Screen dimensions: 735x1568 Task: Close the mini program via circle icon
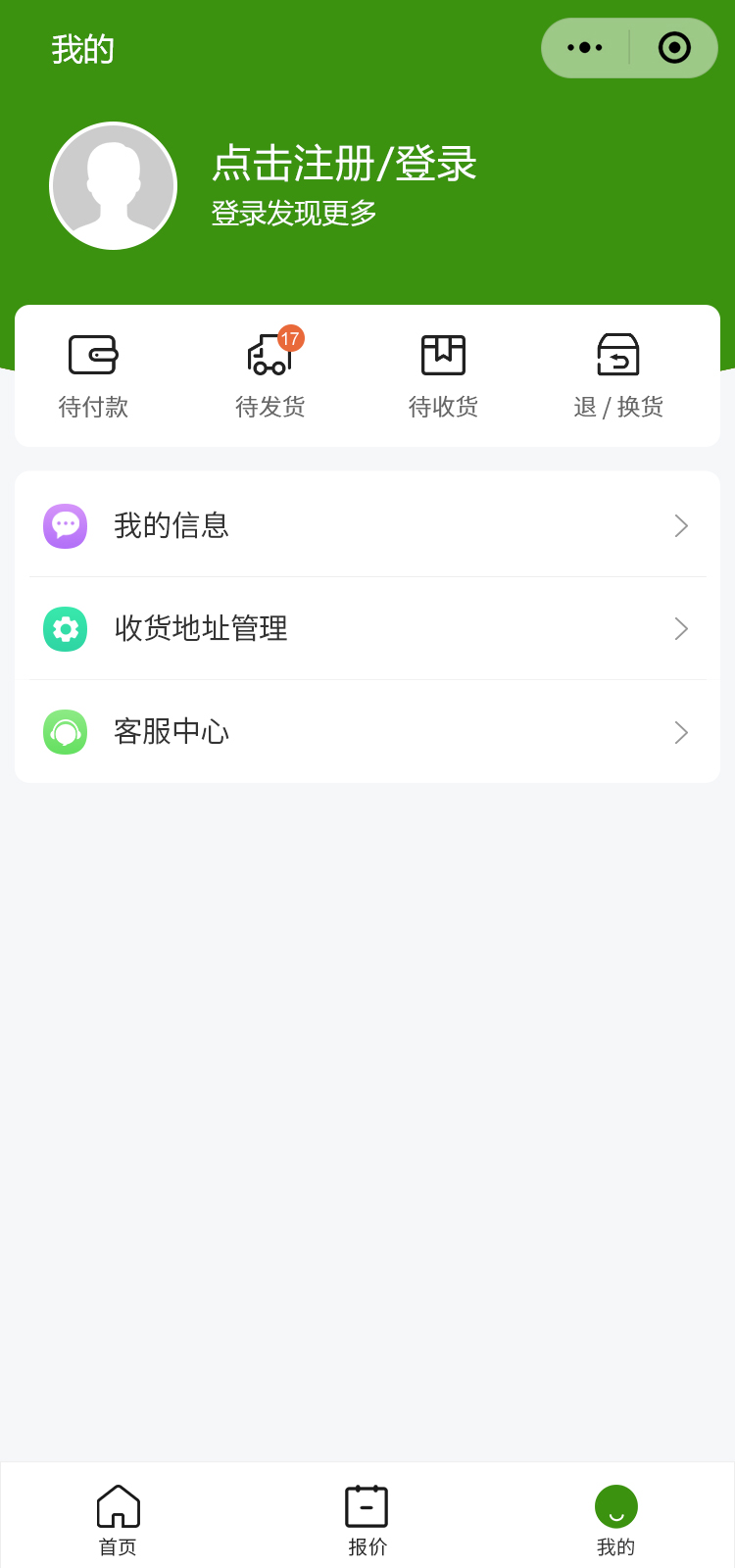[x=674, y=48]
